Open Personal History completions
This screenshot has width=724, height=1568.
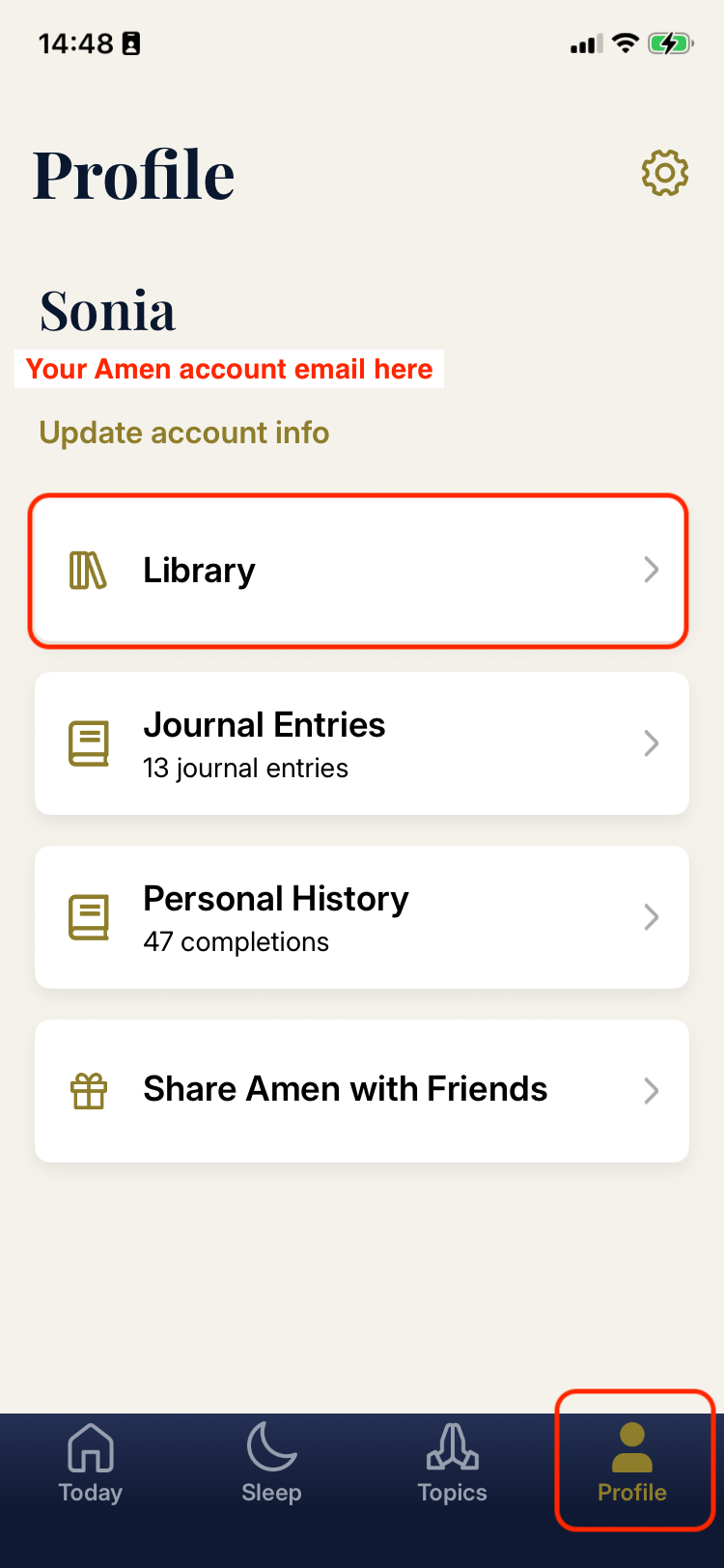(x=361, y=917)
